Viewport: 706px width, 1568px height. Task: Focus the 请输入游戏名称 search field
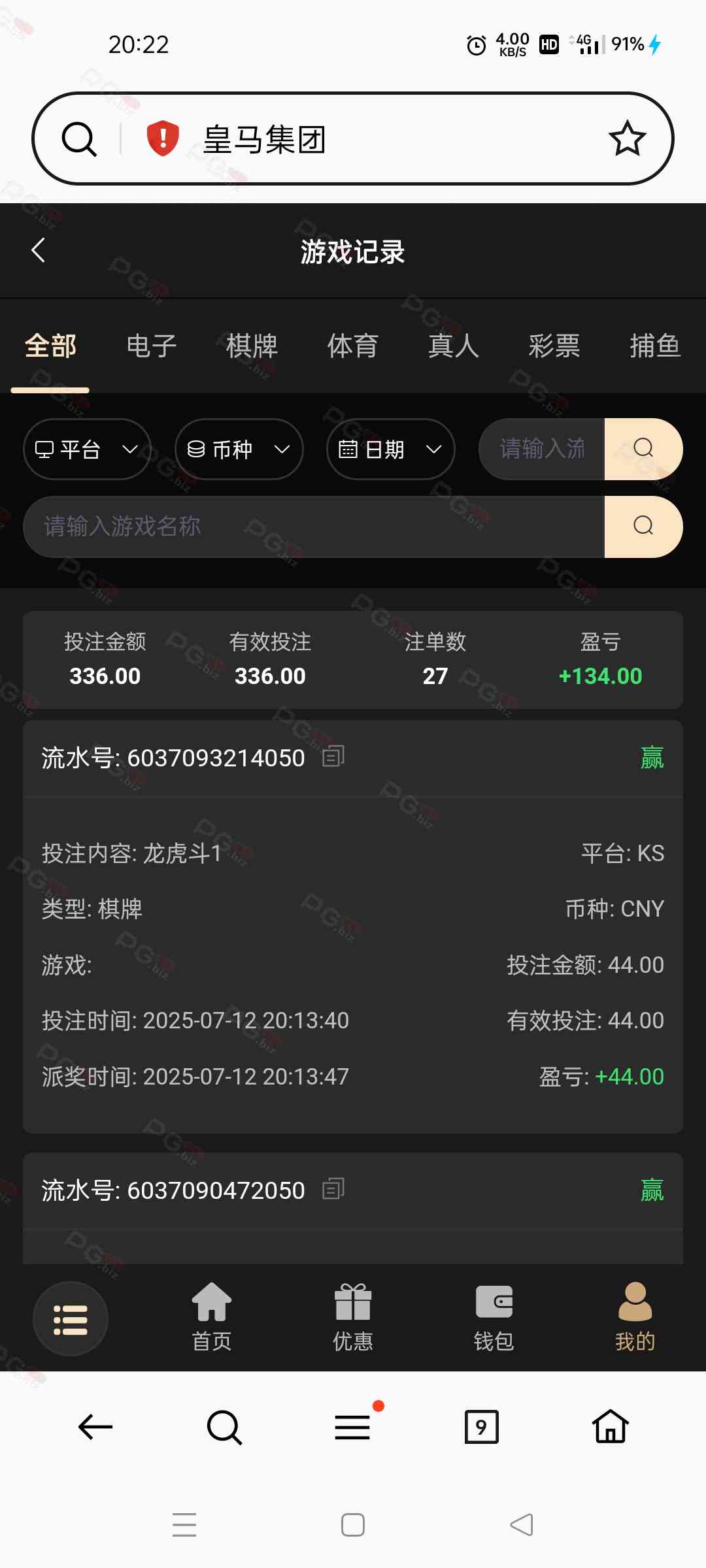point(314,527)
